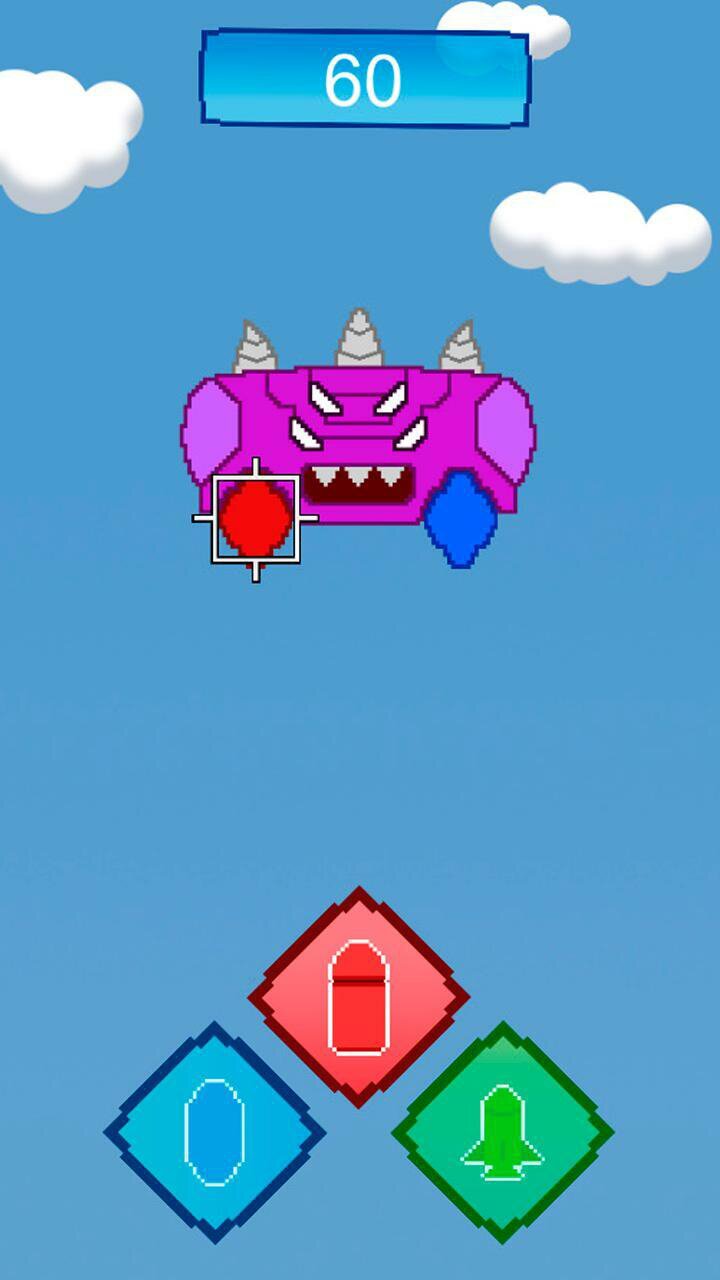Fire the red bullet weapon button

point(358,997)
